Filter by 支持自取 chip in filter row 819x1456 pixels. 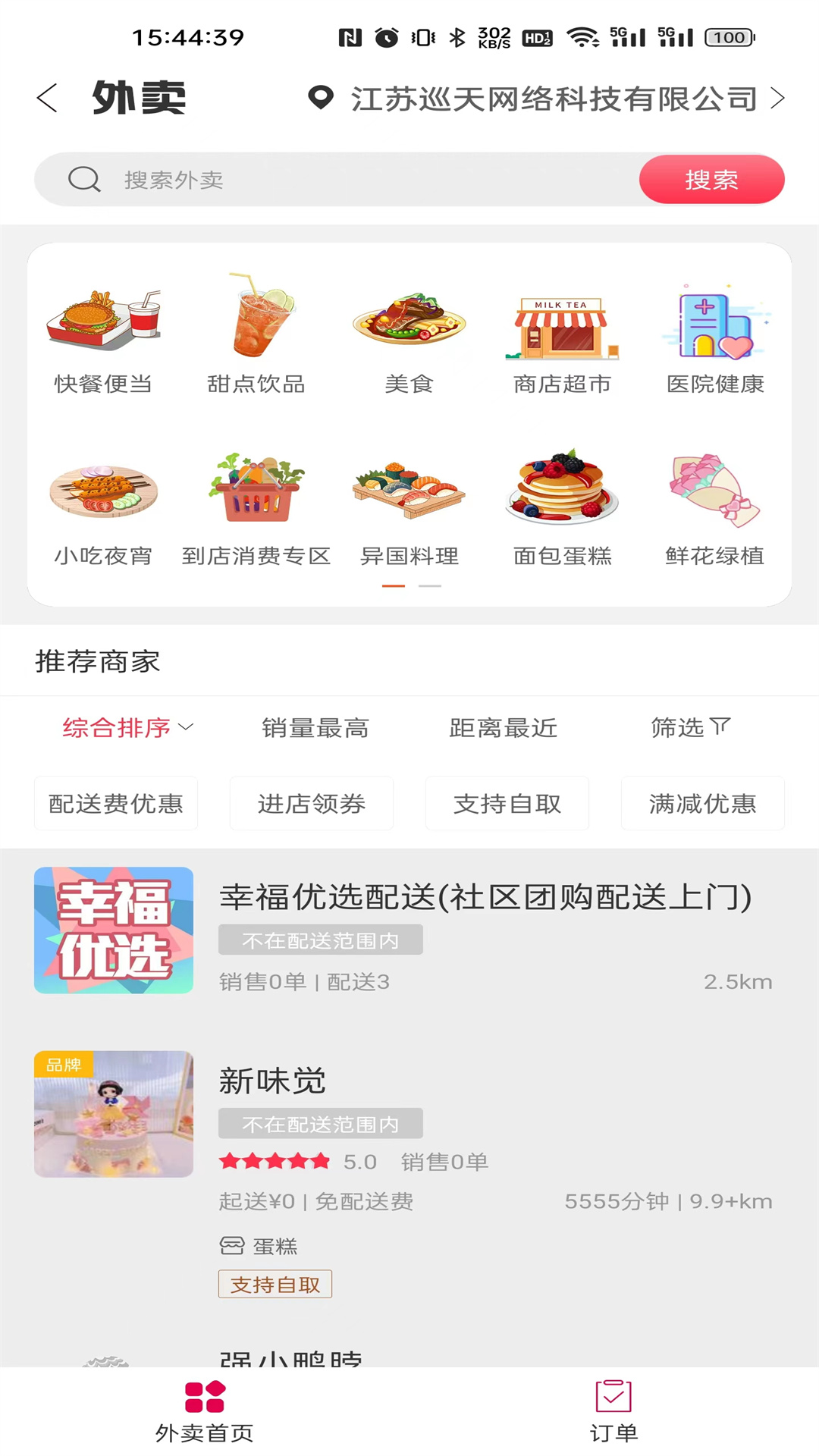[507, 803]
